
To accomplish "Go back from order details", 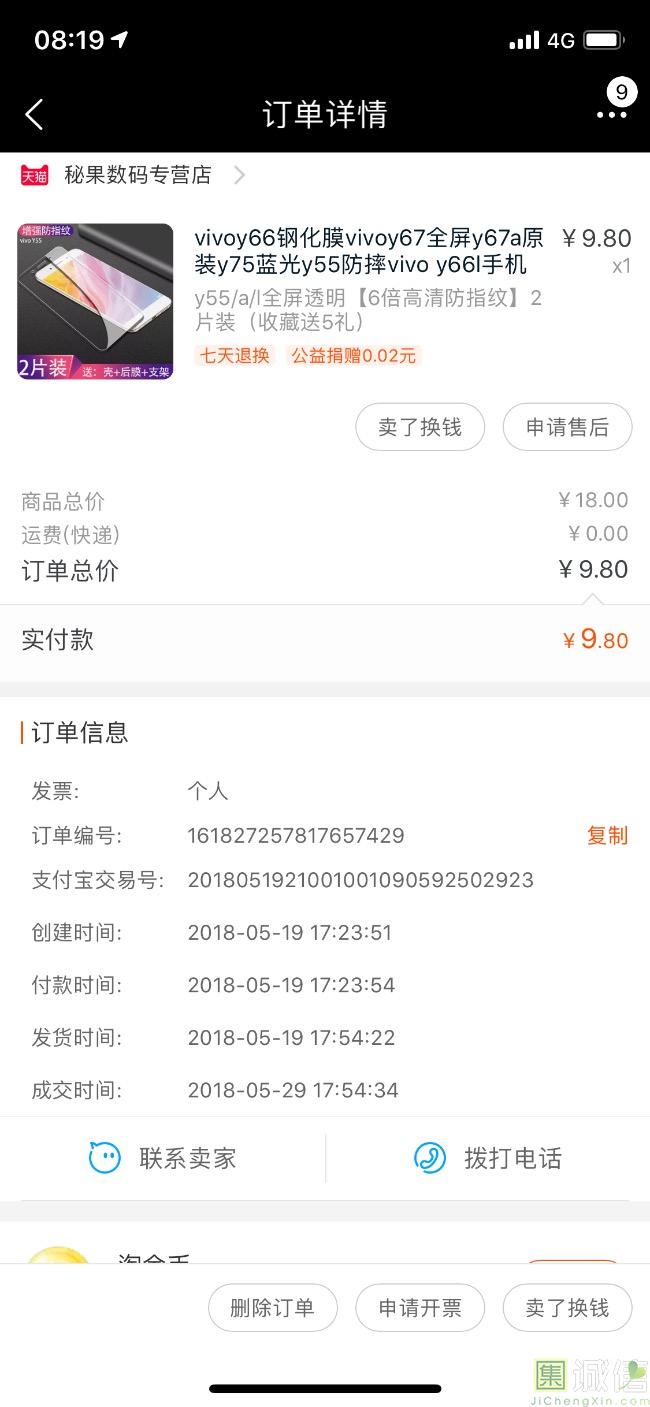I will pos(34,114).
